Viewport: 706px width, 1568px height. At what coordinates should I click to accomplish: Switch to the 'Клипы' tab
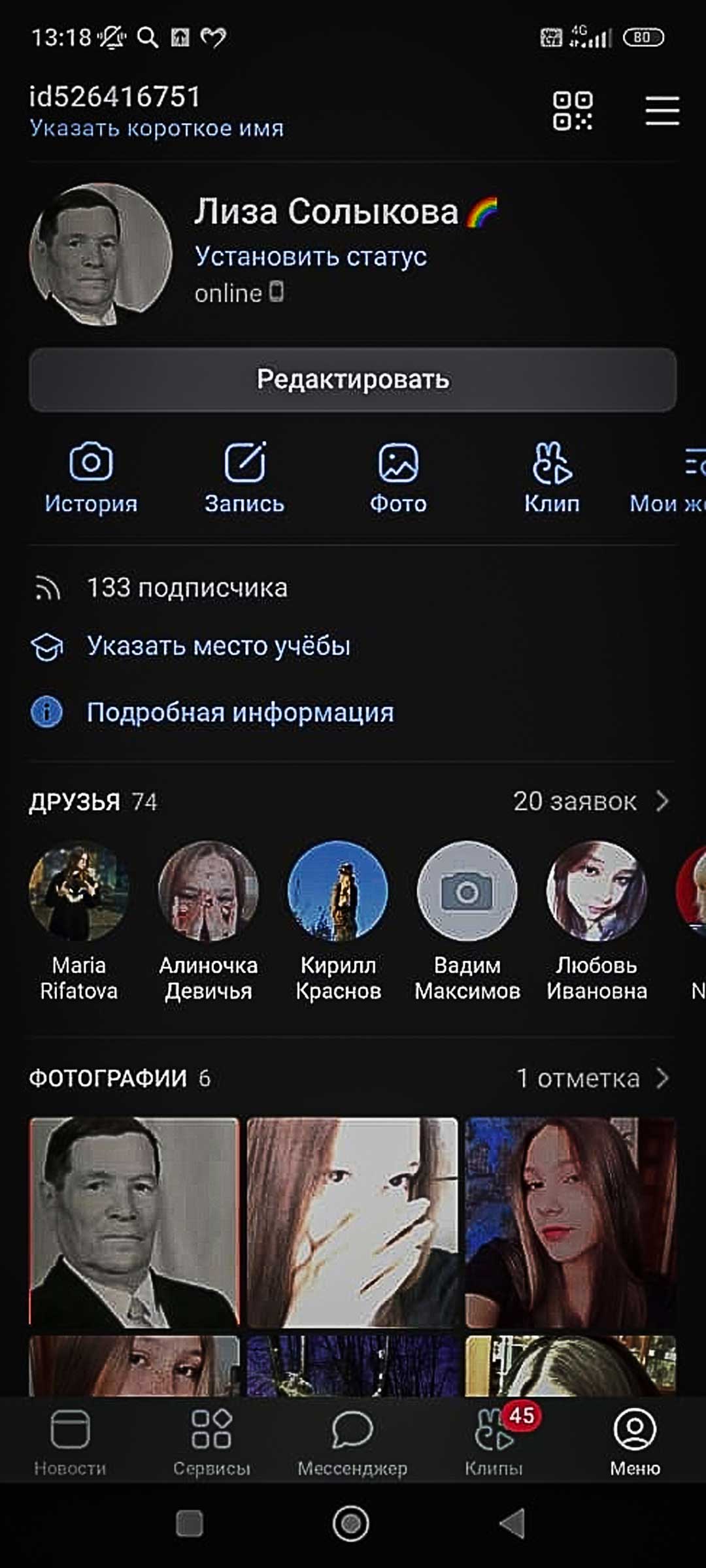point(494,1441)
